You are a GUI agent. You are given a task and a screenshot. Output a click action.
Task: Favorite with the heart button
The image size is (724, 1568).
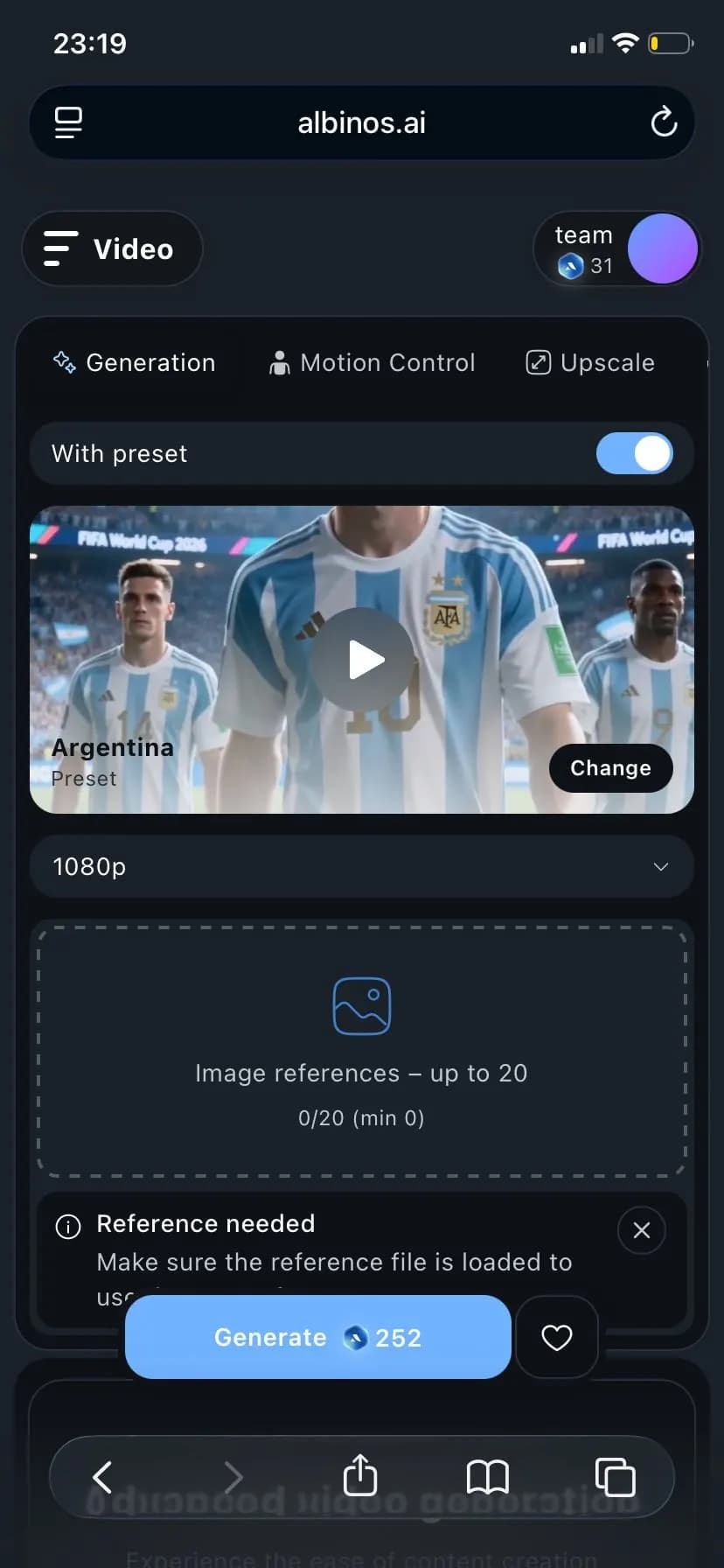(x=557, y=1337)
